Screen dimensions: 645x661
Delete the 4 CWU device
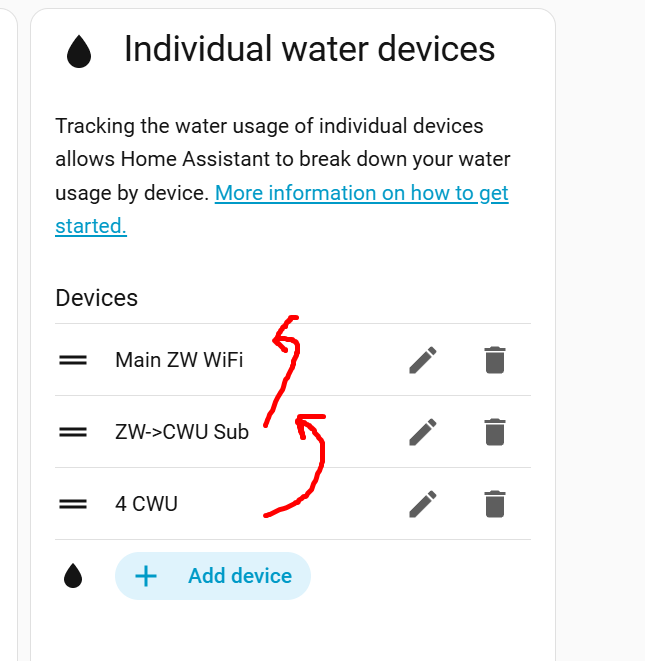(494, 504)
